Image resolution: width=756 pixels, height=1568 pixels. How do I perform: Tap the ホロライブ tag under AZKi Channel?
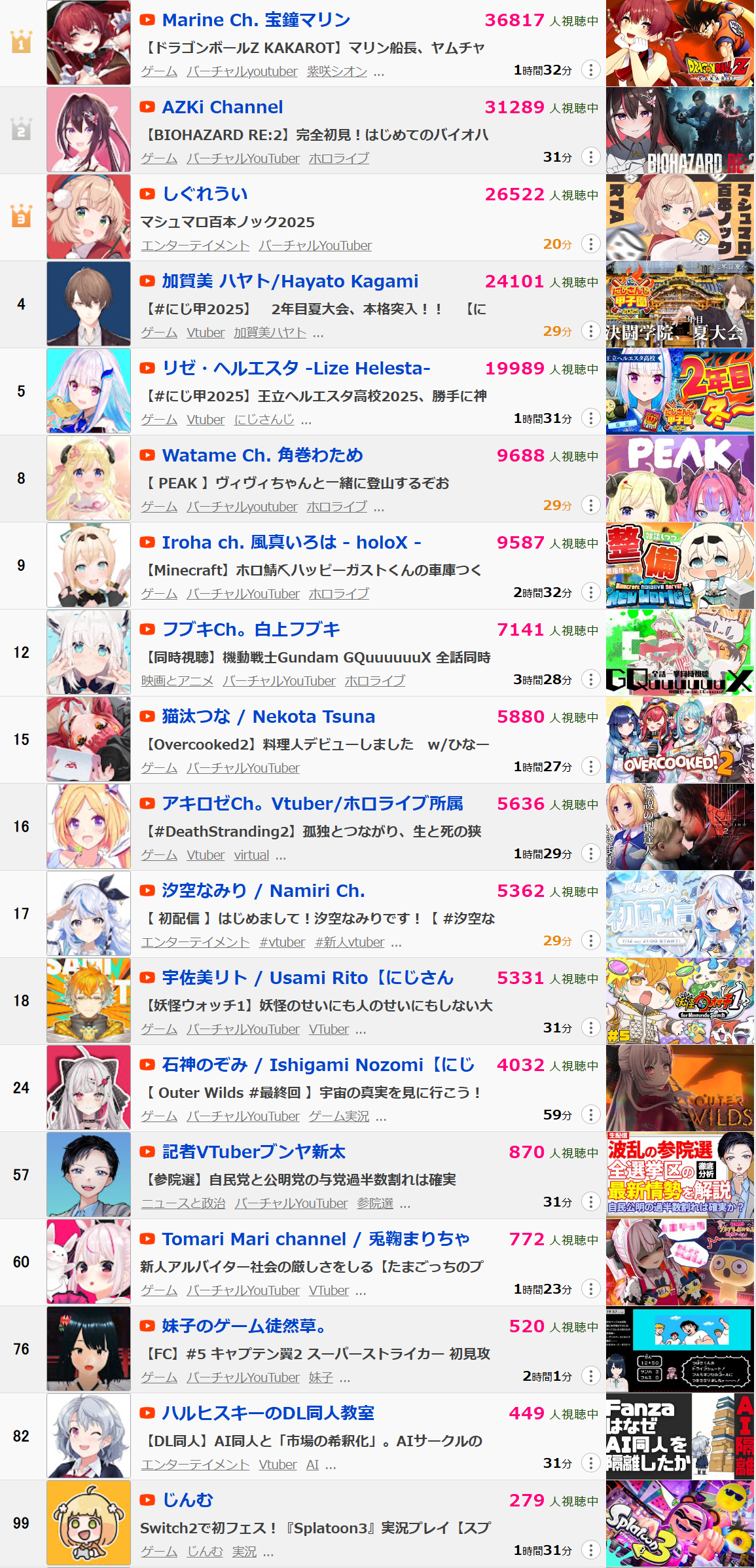pos(339,158)
